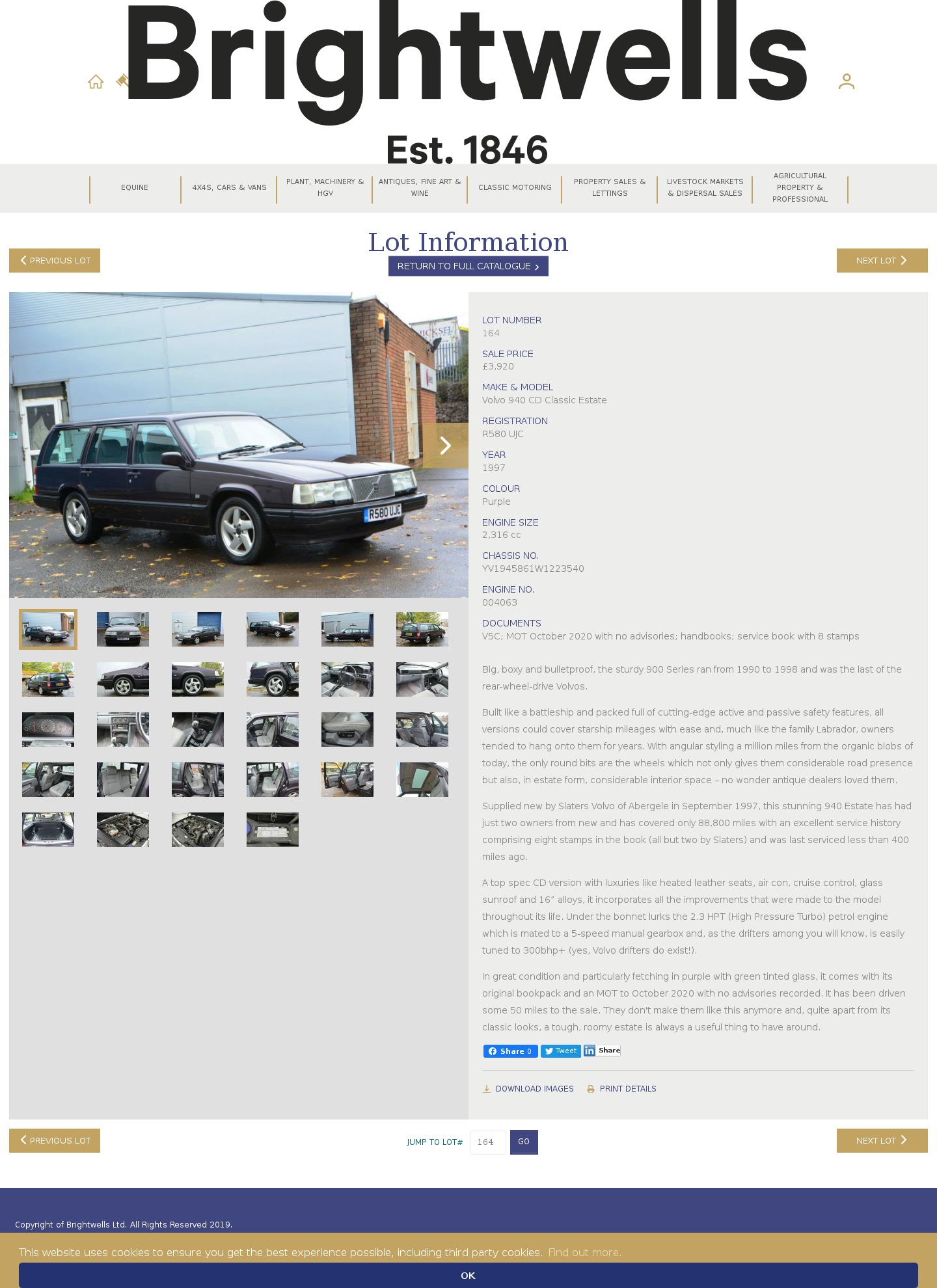Open the Classic Motoring section

point(515,187)
